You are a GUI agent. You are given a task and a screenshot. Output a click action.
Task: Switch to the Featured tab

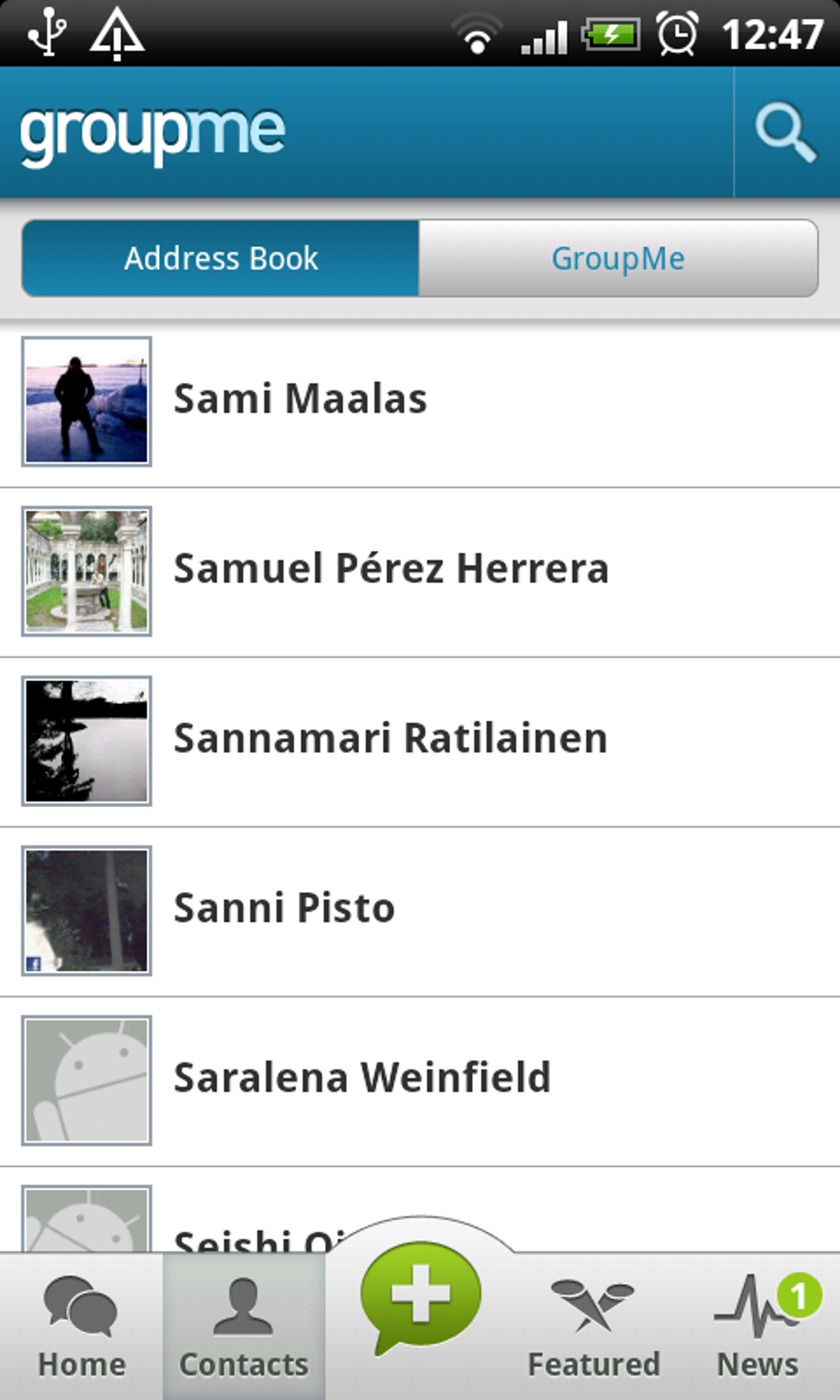pyautogui.click(x=593, y=1328)
